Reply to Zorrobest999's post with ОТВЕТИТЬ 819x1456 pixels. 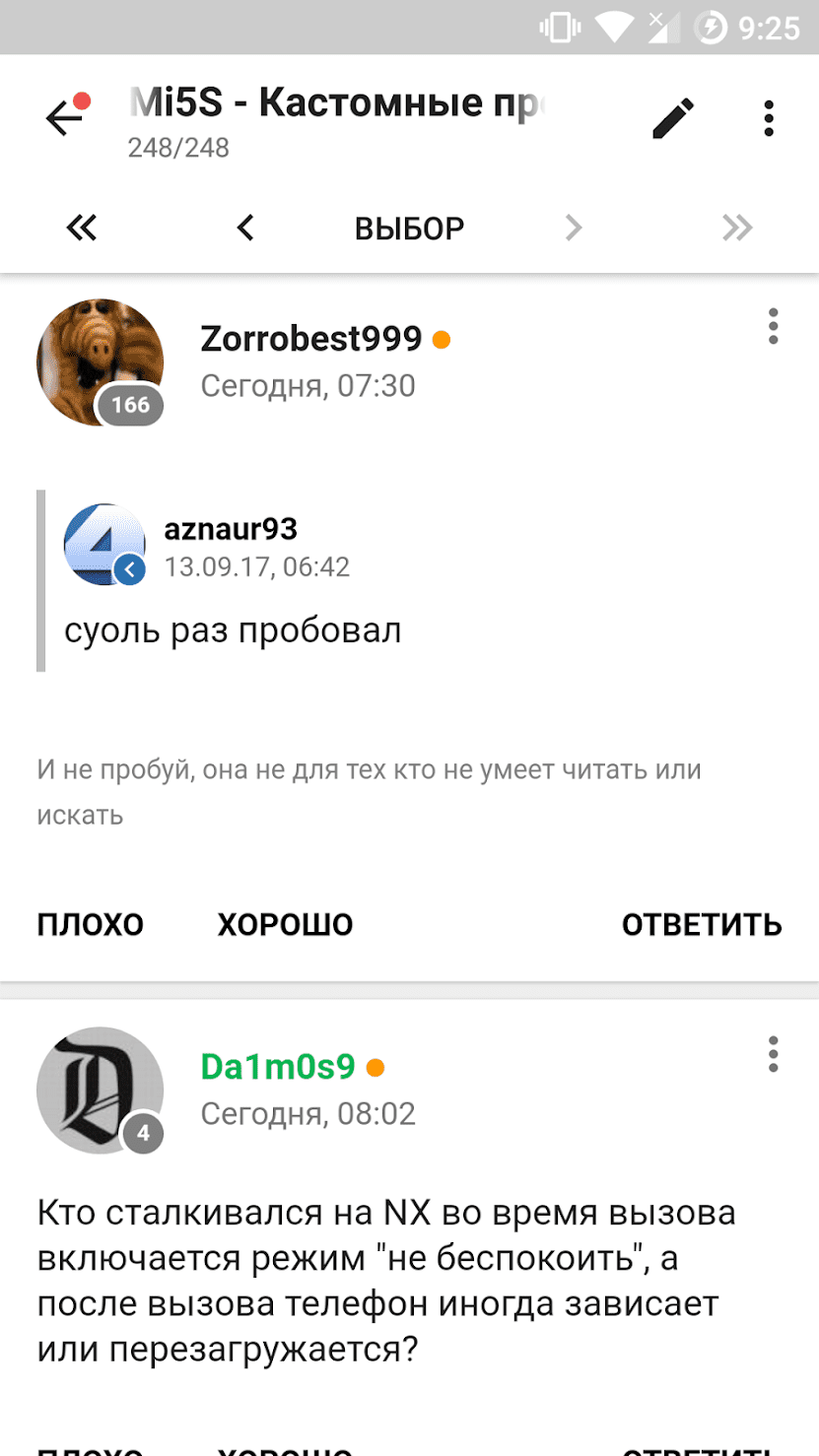(701, 924)
